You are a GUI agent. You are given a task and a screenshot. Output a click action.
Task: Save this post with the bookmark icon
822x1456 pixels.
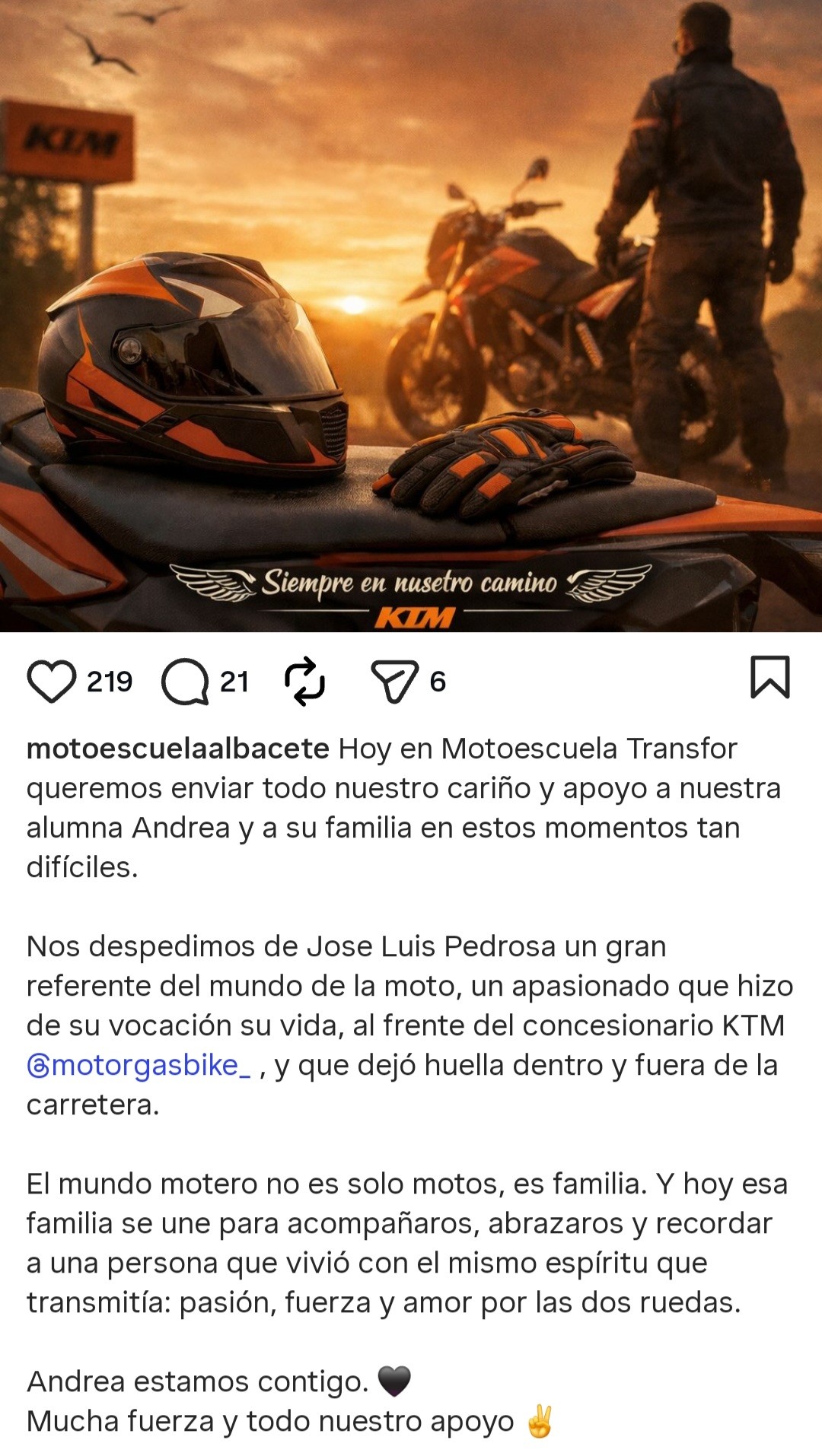point(769,677)
